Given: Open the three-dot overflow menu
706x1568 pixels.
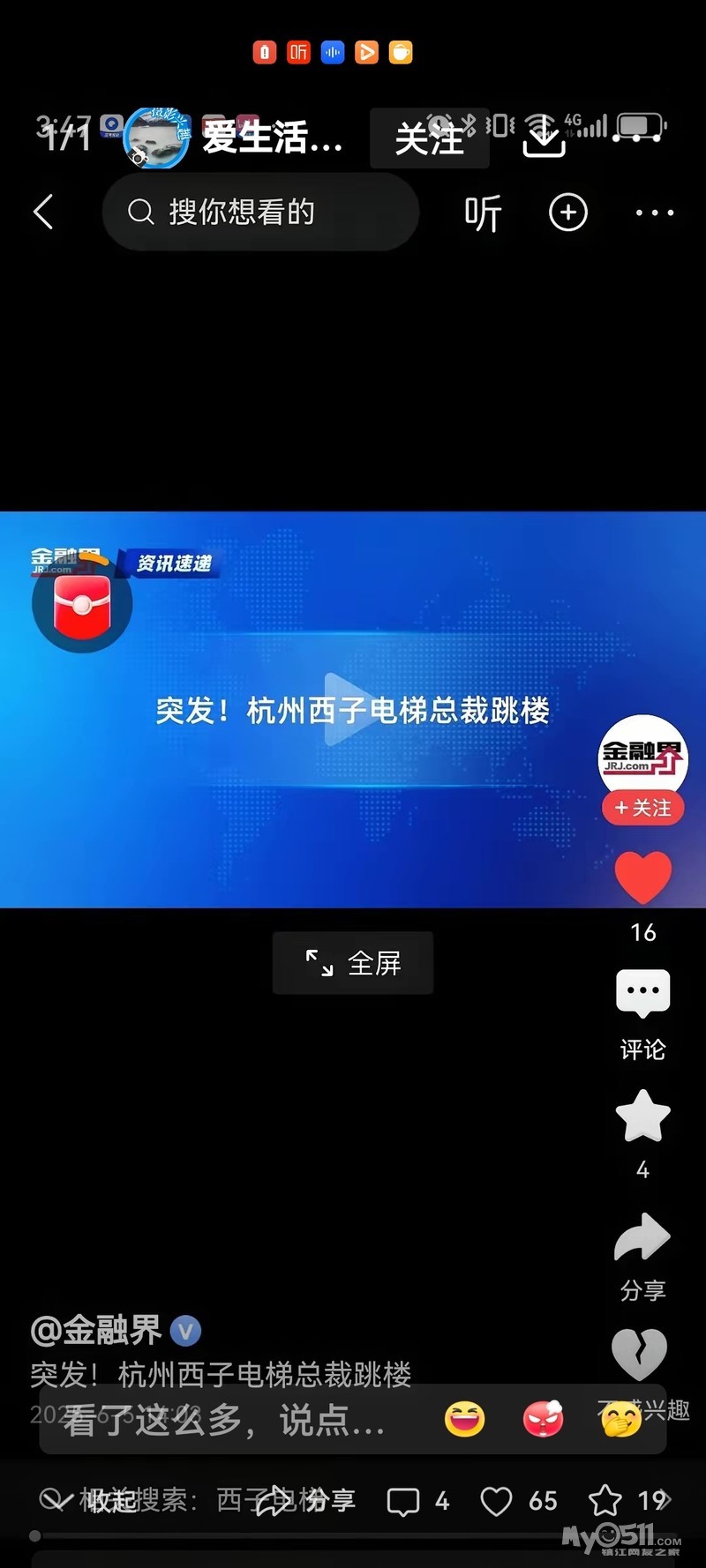Looking at the screenshot, I should 654,213.
